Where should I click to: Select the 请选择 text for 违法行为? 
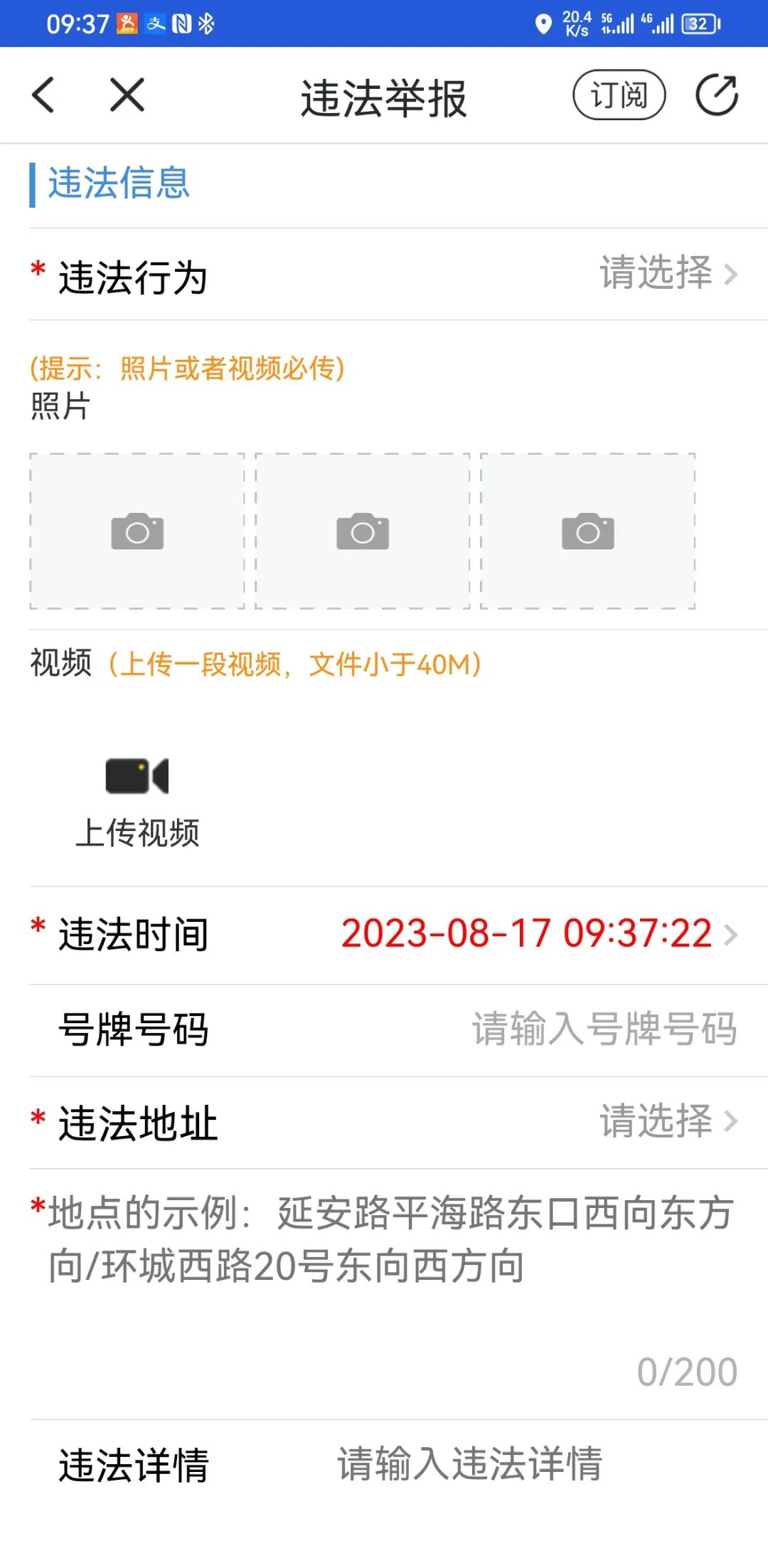click(x=655, y=275)
